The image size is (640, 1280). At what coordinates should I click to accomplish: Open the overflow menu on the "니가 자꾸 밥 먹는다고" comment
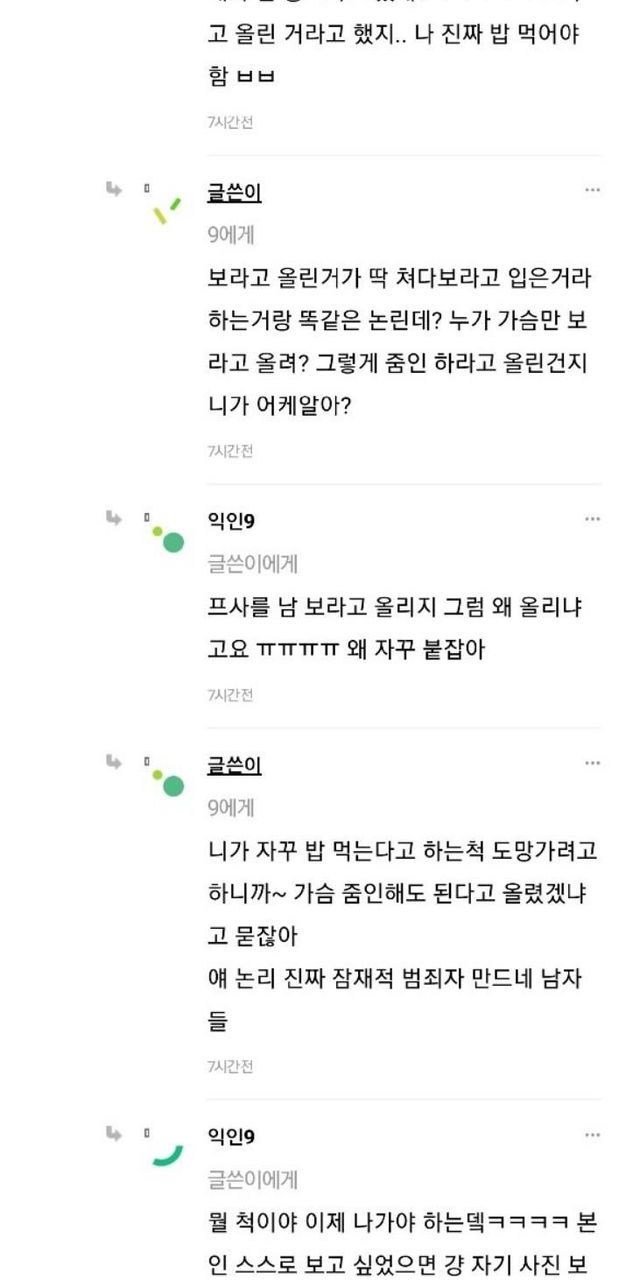[x=592, y=763]
